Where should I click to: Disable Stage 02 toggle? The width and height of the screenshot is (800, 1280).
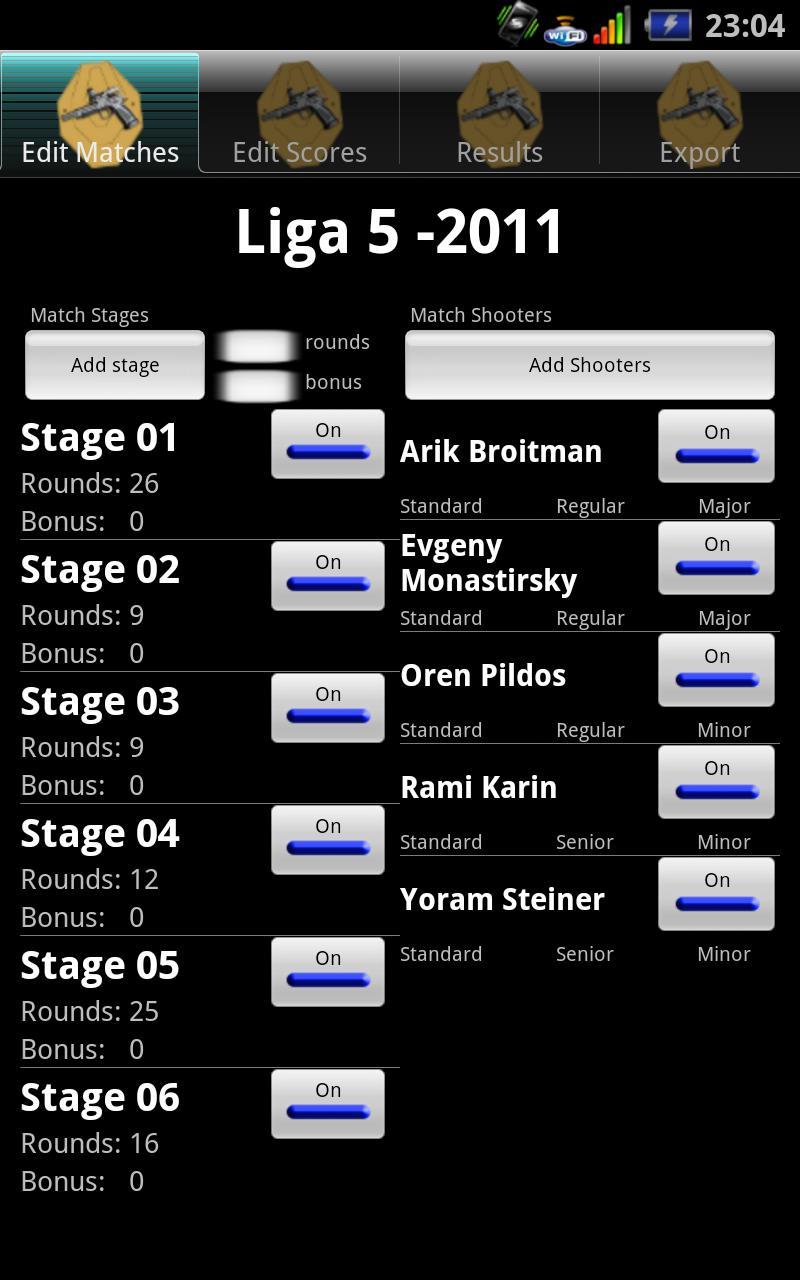[328, 575]
